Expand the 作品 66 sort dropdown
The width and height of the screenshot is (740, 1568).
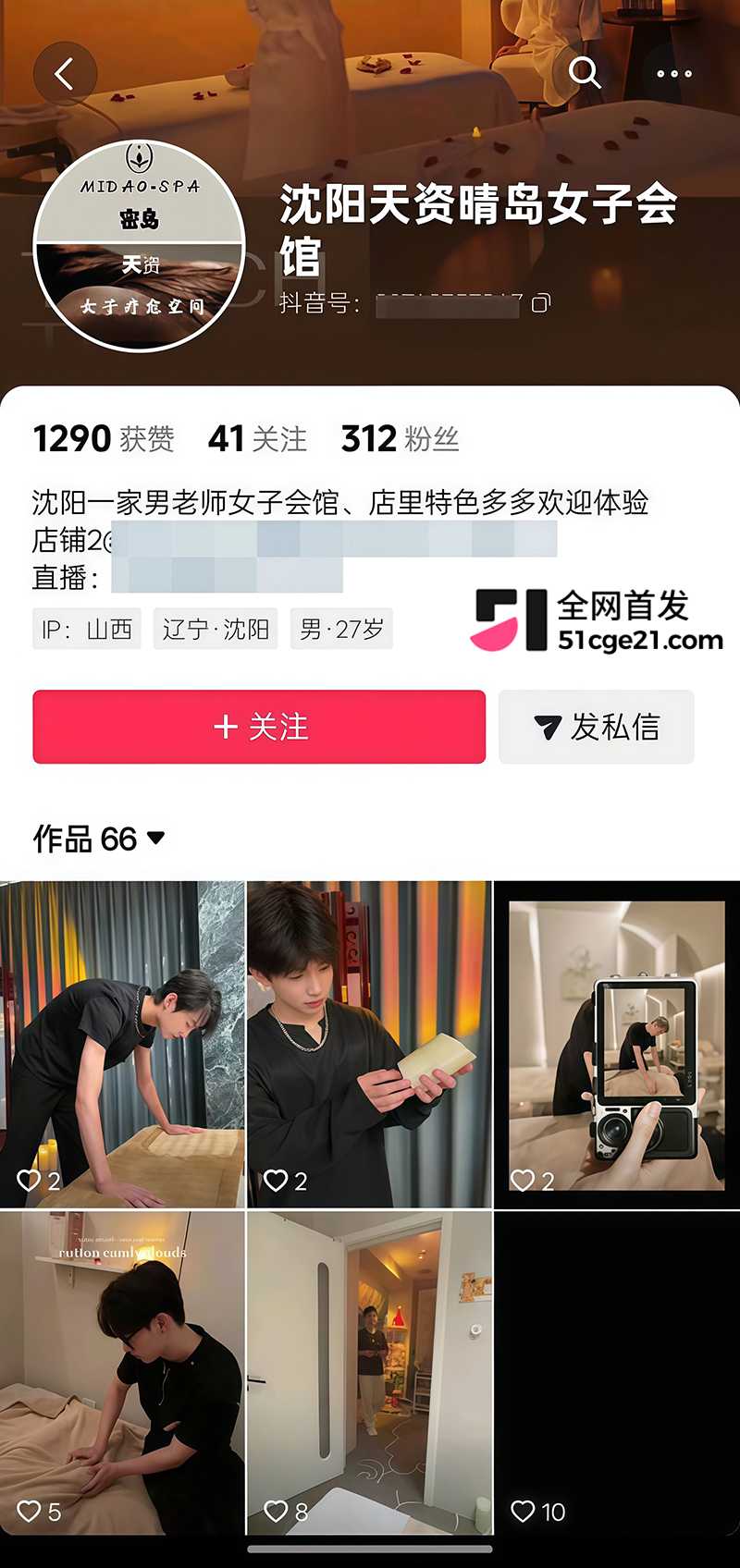(99, 839)
